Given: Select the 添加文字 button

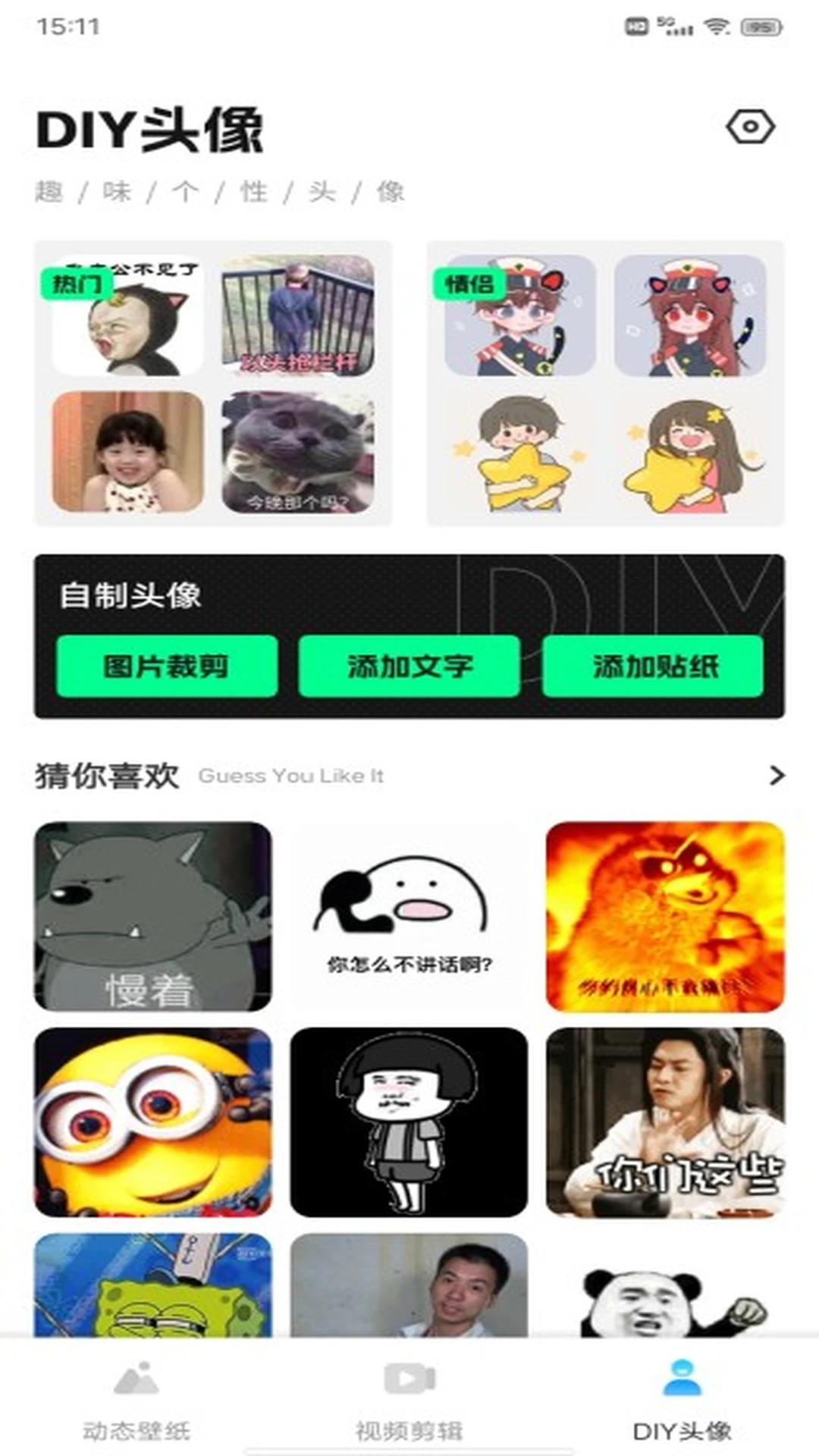Looking at the screenshot, I should tap(409, 666).
